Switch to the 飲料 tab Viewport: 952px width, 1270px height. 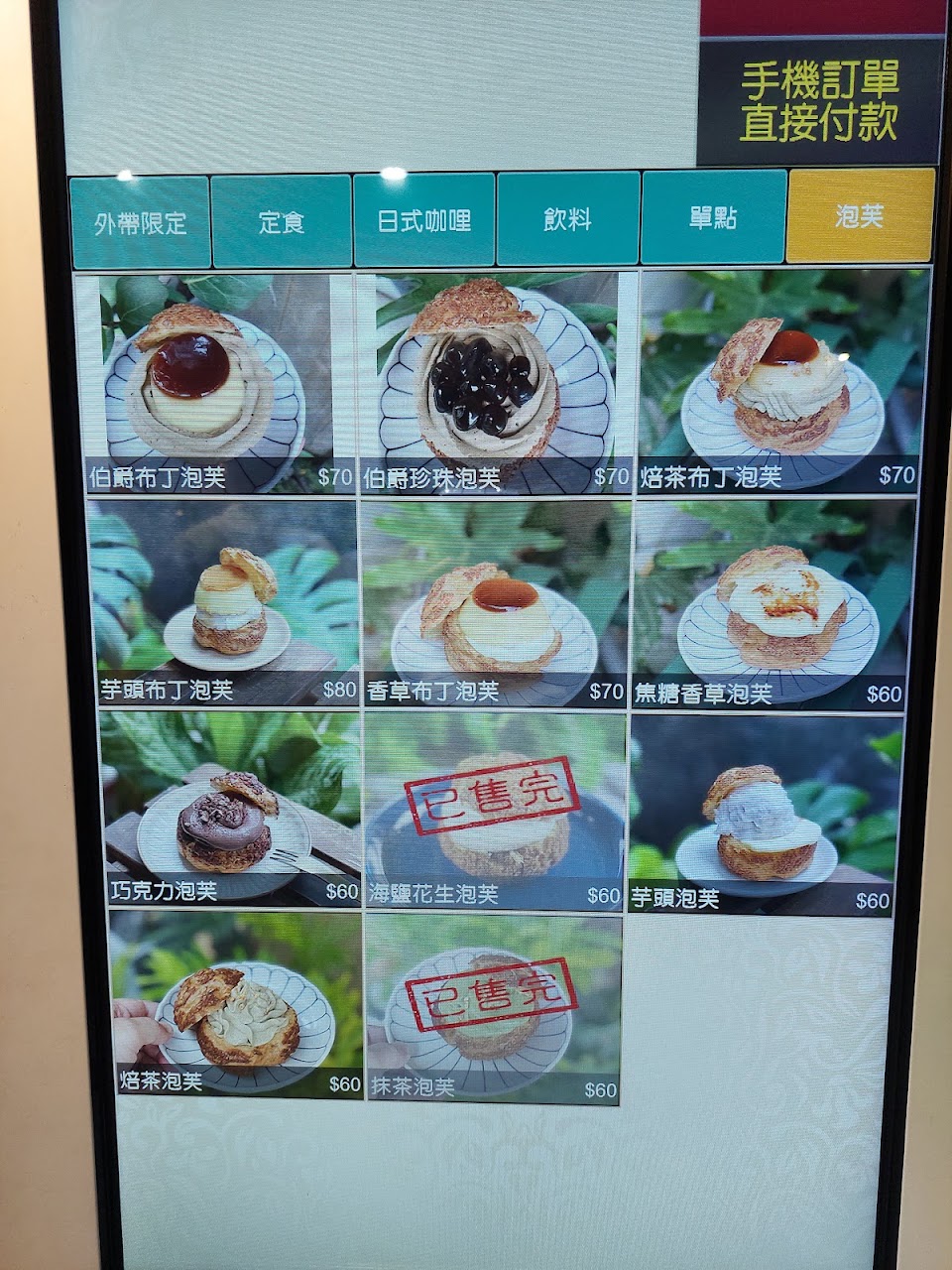coord(568,219)
